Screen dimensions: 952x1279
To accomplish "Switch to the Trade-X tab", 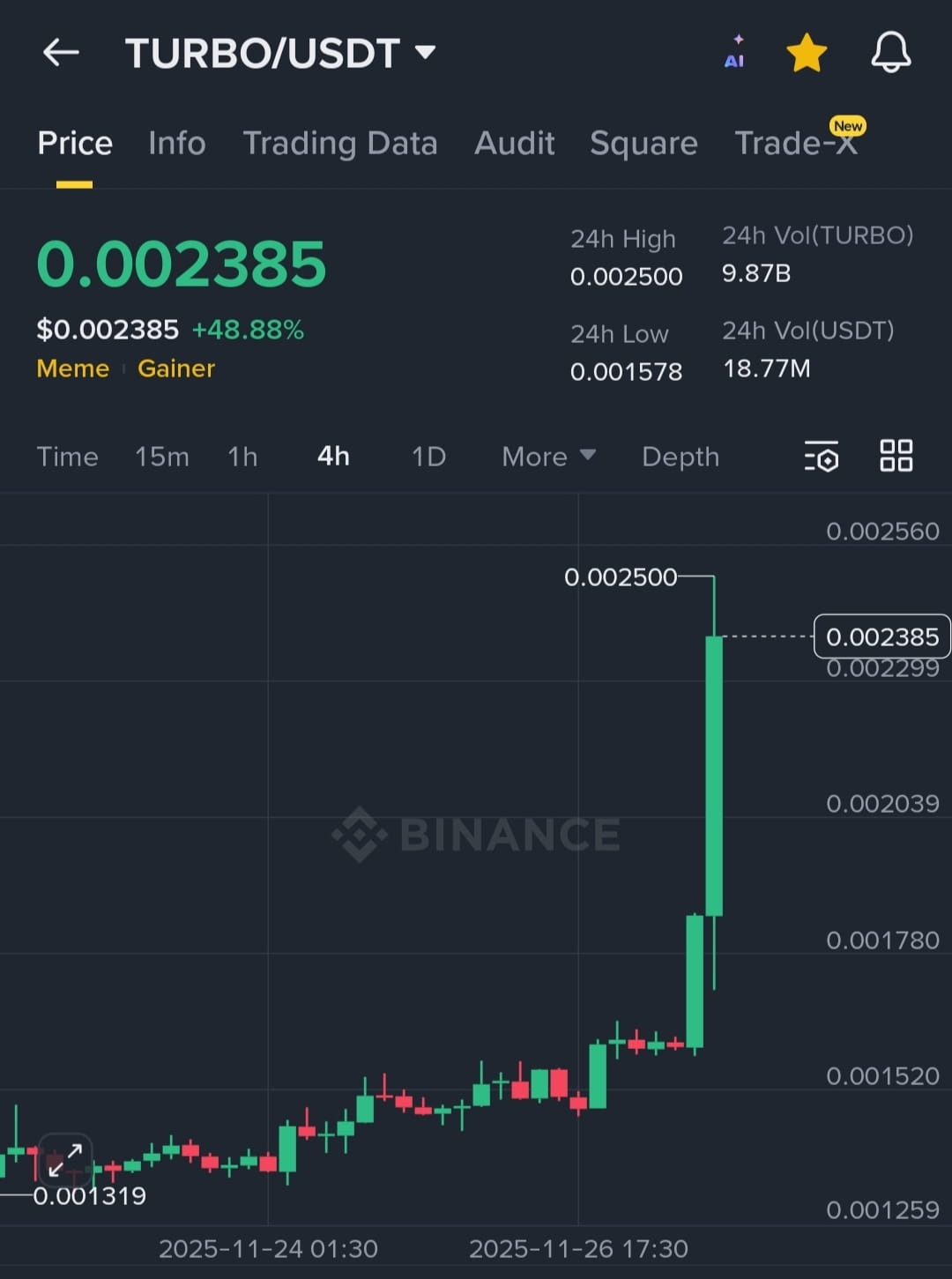I will [796, 144].
